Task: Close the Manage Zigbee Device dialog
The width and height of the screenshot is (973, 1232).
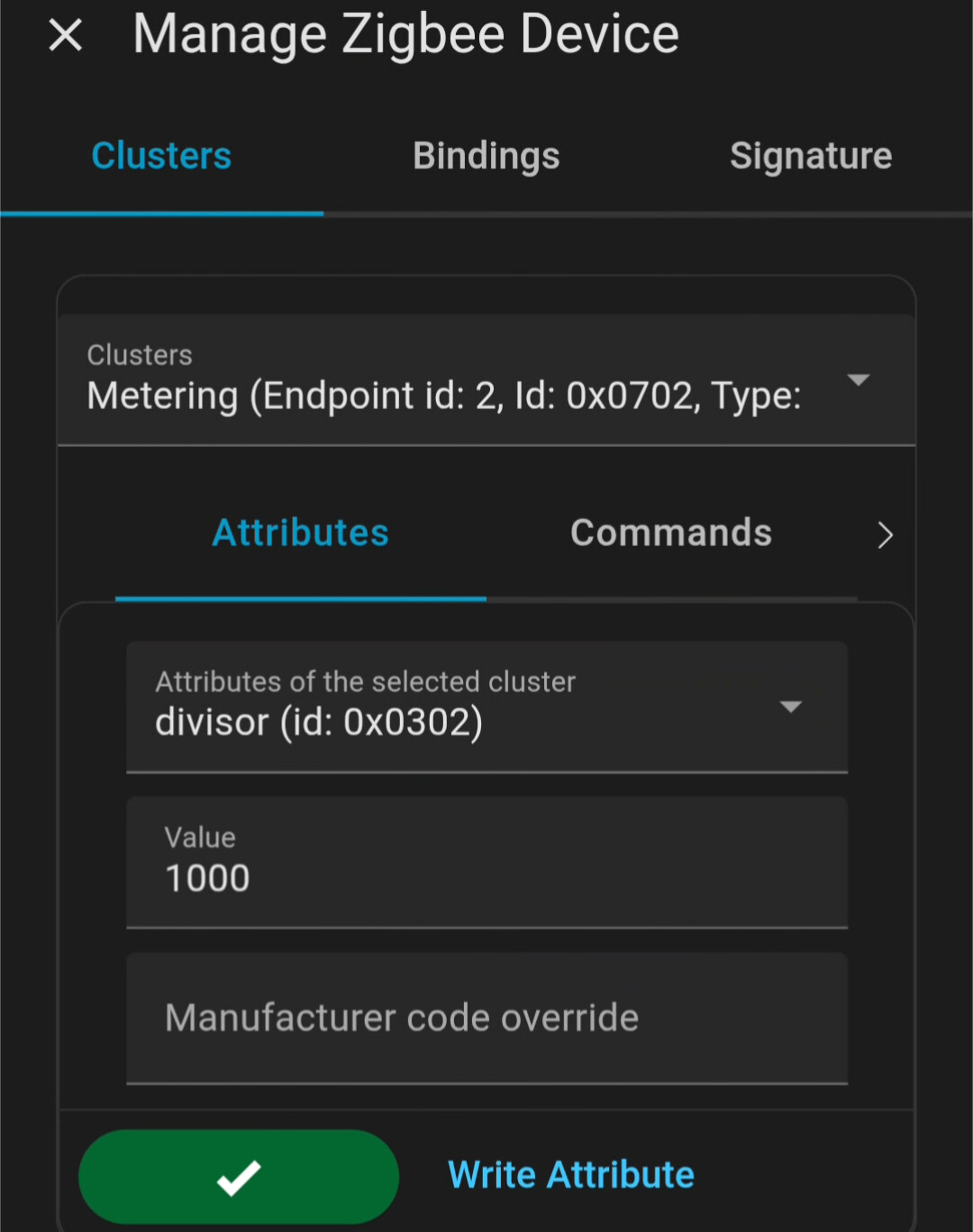Action: click(66, 36)
